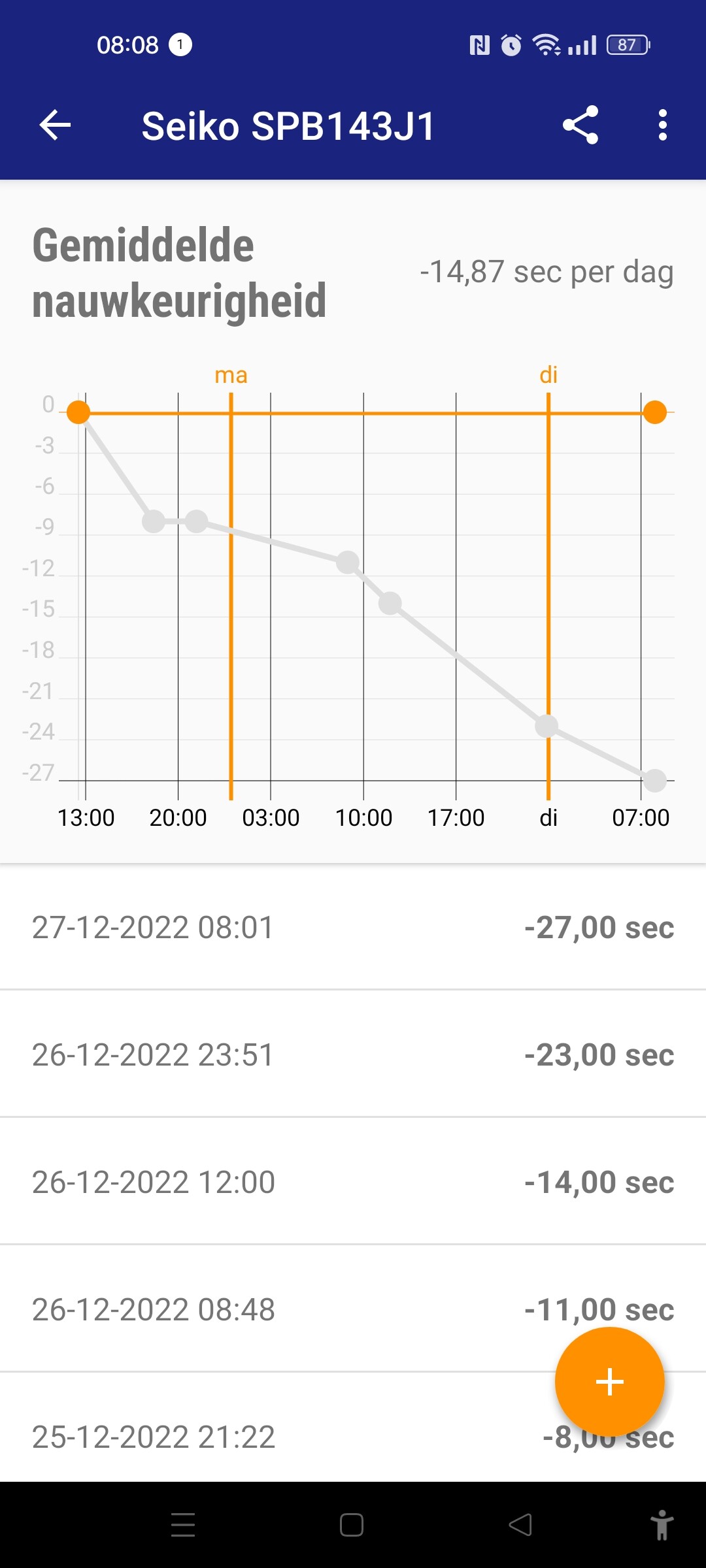
Task: Go to the system home screen
Action: click(x=352, y=1525)
